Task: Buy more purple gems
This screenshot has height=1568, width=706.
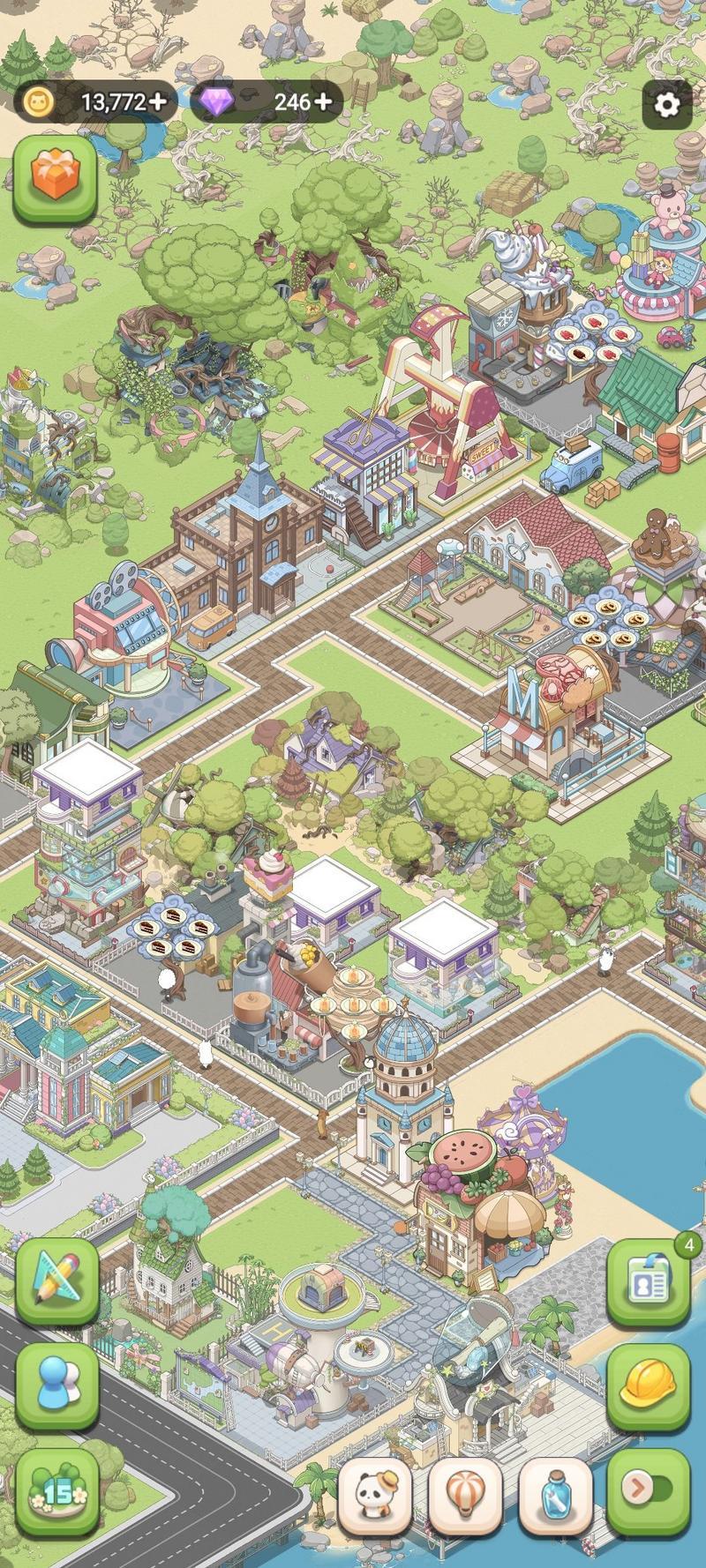Action: point(324,102)
